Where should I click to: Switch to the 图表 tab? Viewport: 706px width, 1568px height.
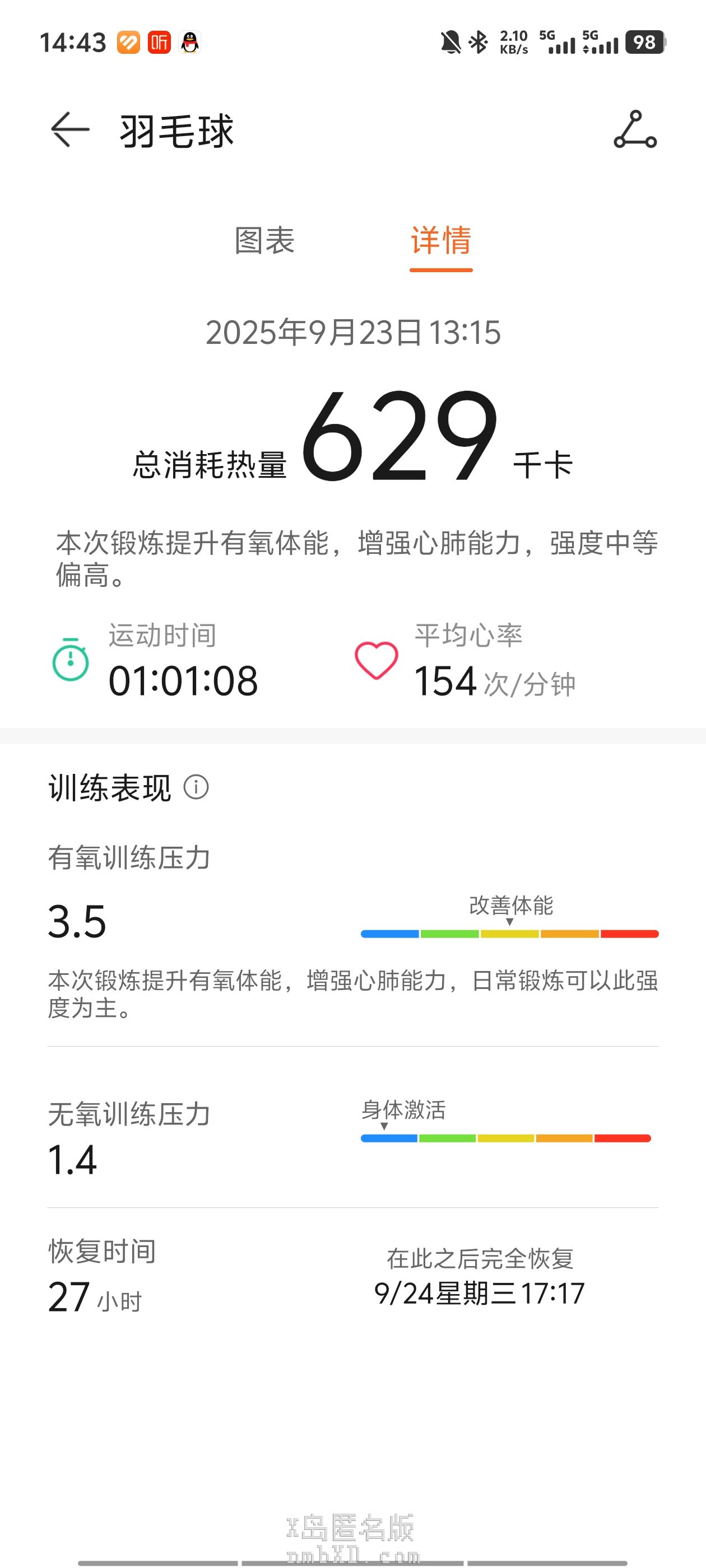click(265, 240)
